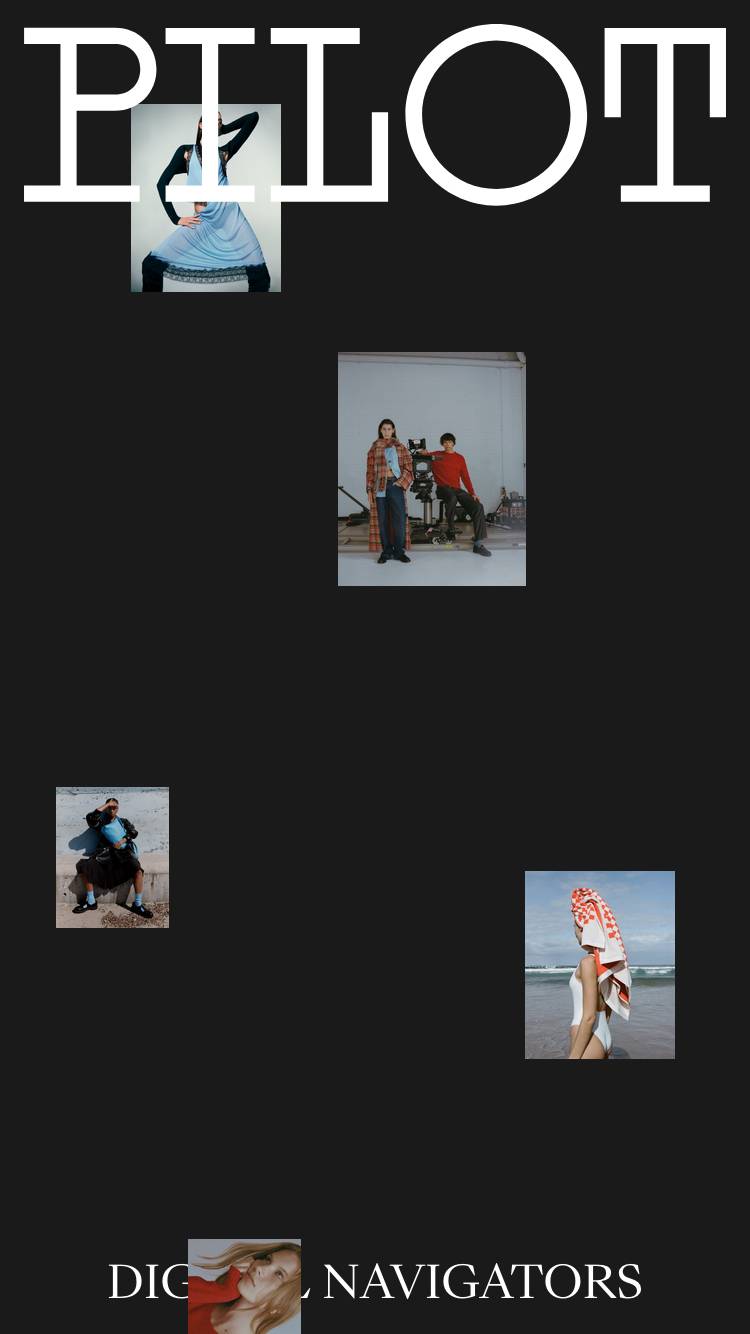View the photo of person sitting by wall
Viewport: 750px width, 1334px height.
click(x=112, y=857)
